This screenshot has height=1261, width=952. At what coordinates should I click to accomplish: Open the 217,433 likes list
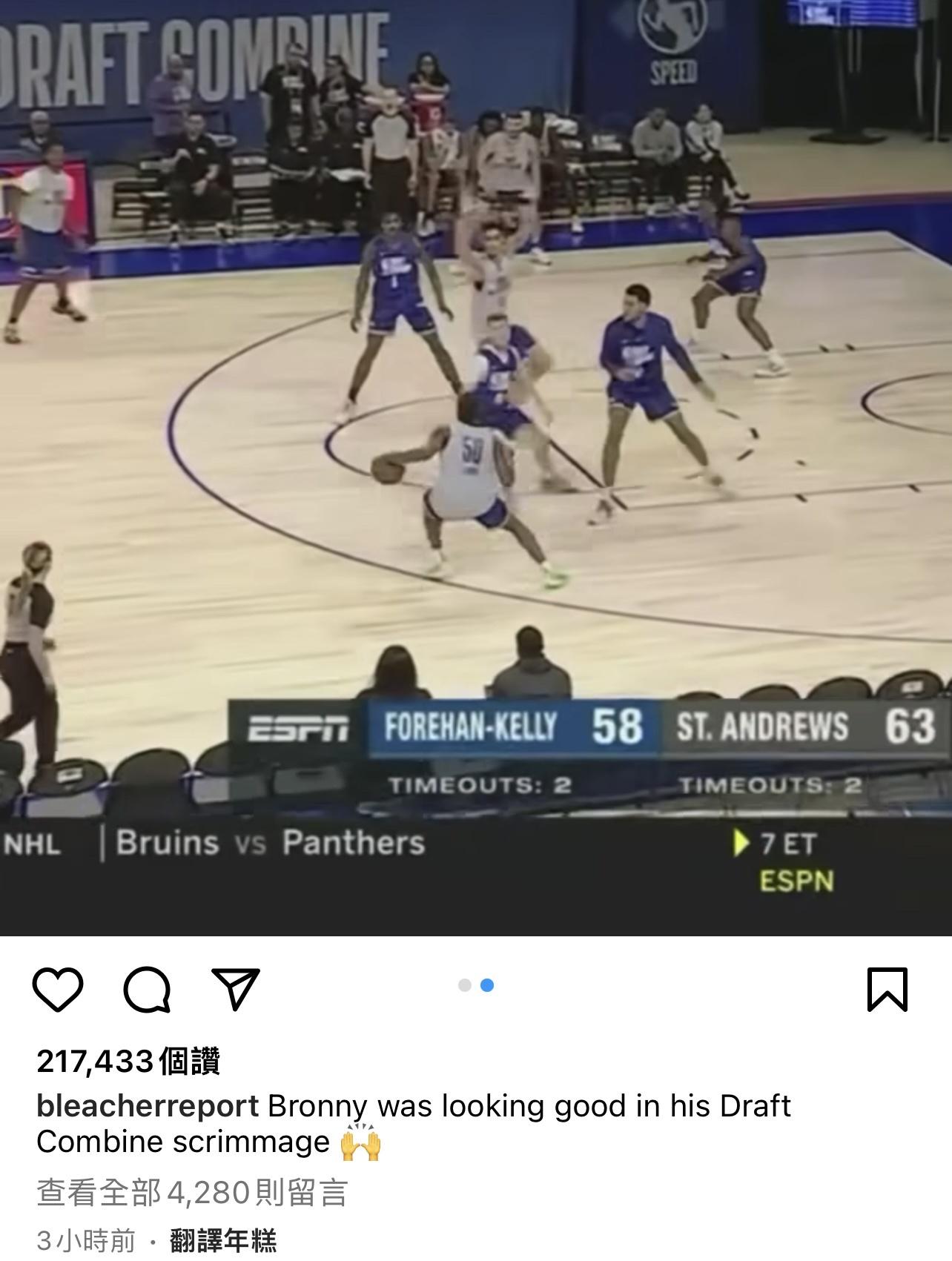pos(128,1062)
